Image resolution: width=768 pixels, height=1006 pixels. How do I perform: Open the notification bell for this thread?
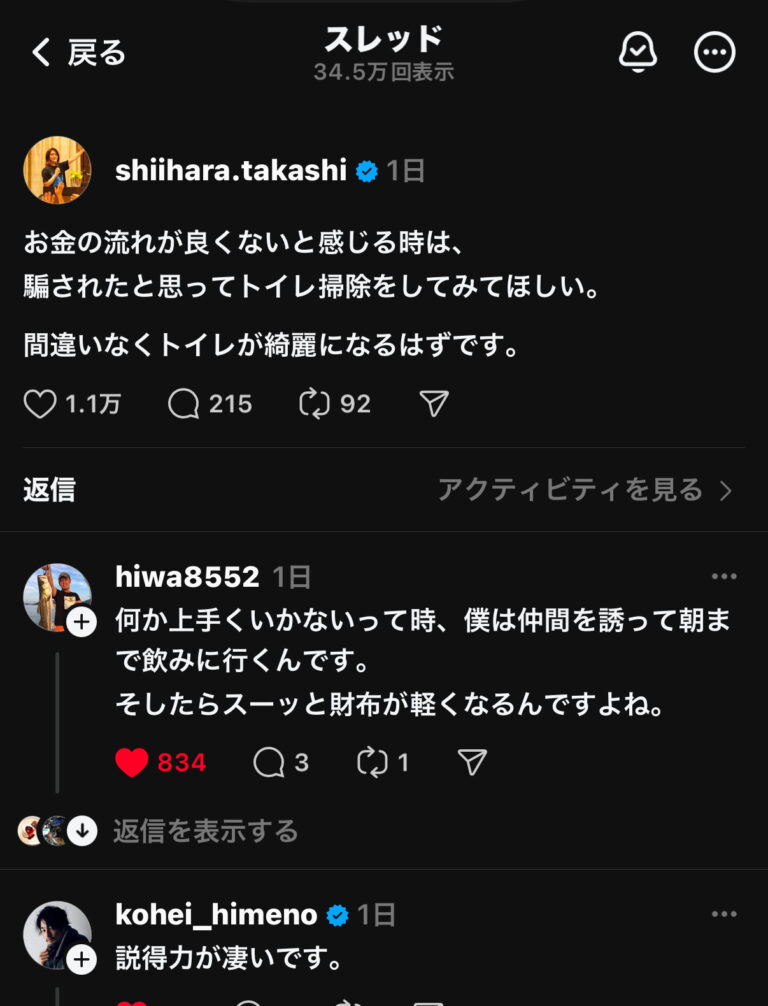coord(638,53)
